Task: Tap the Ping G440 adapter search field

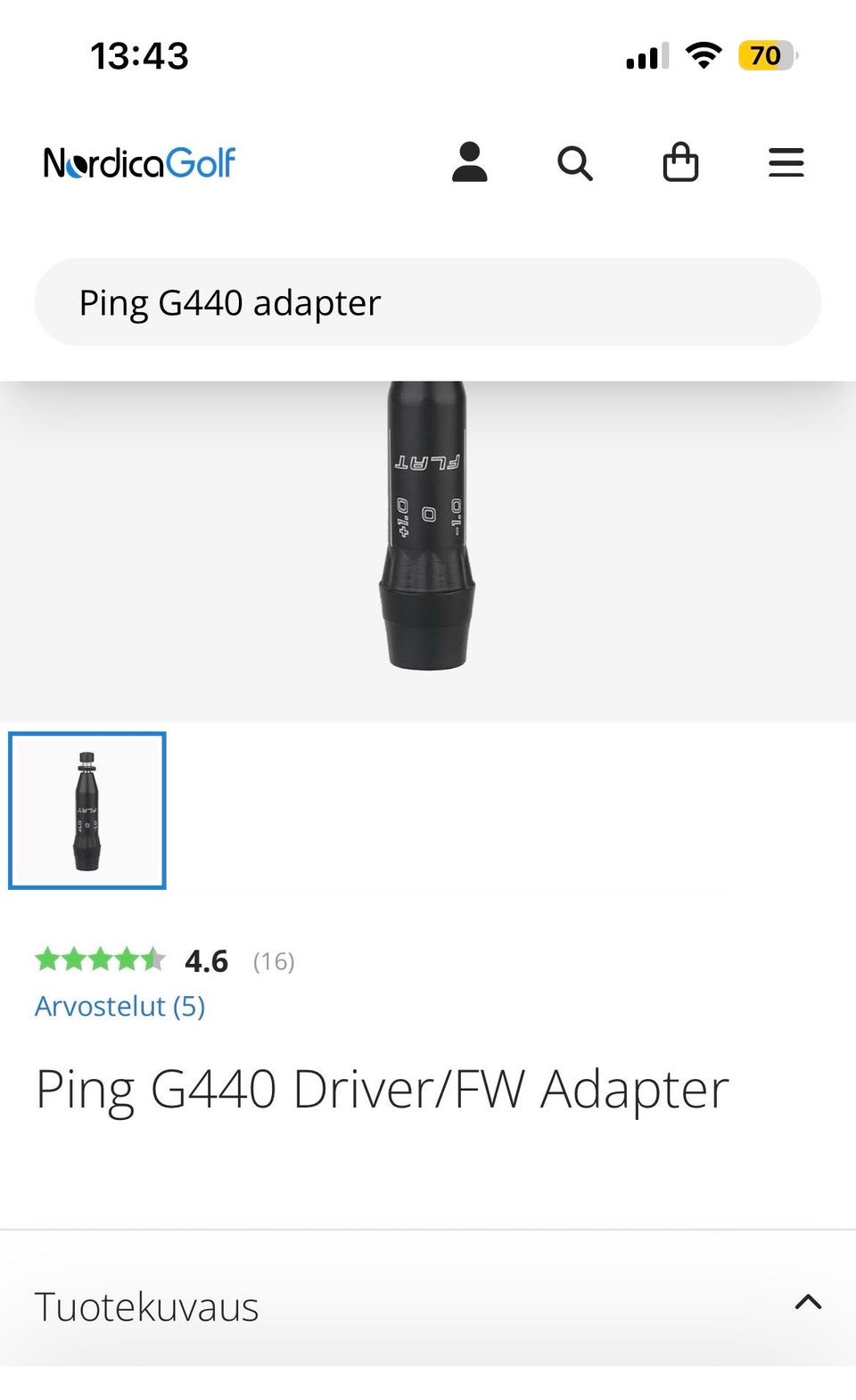Action: click(427, 302)
